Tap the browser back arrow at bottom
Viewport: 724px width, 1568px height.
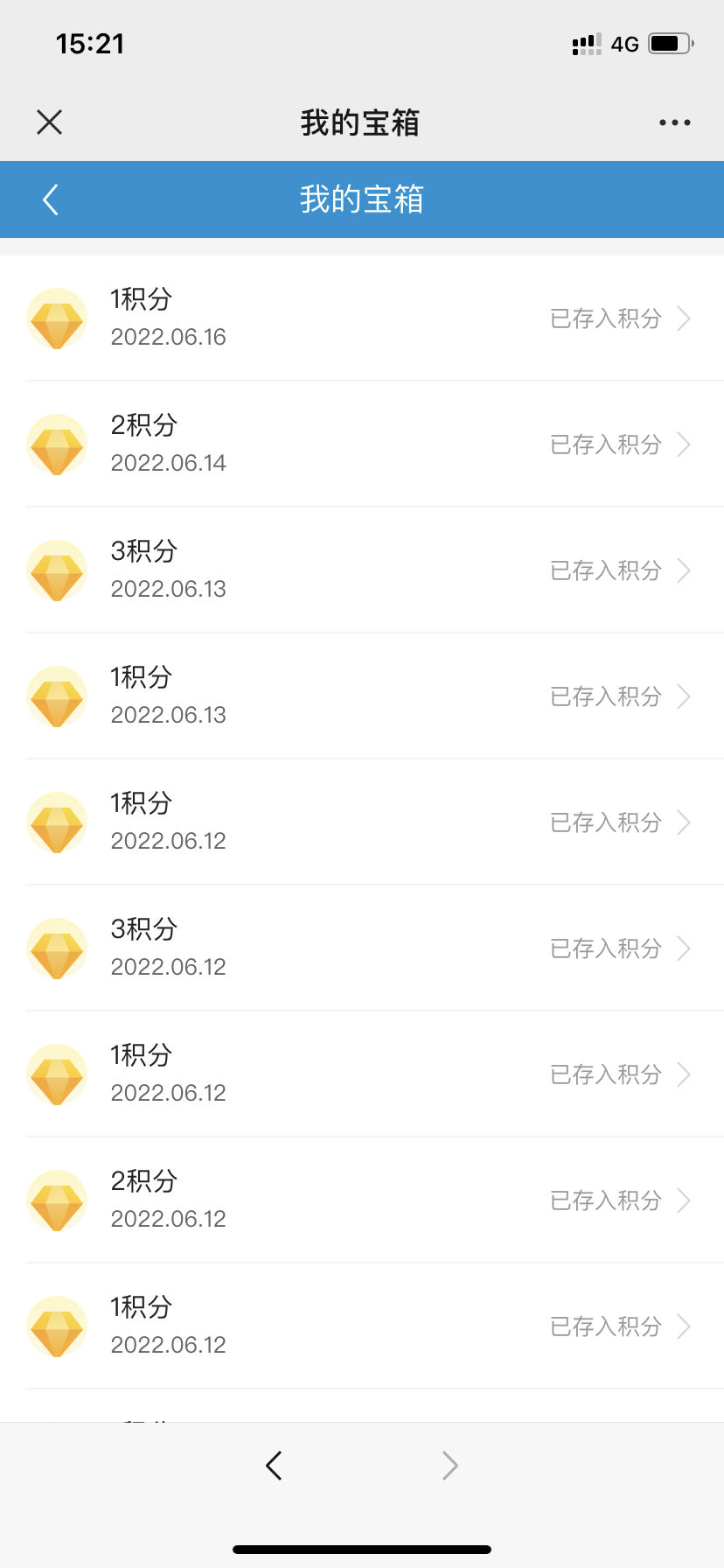click(x=274, y=1465)
